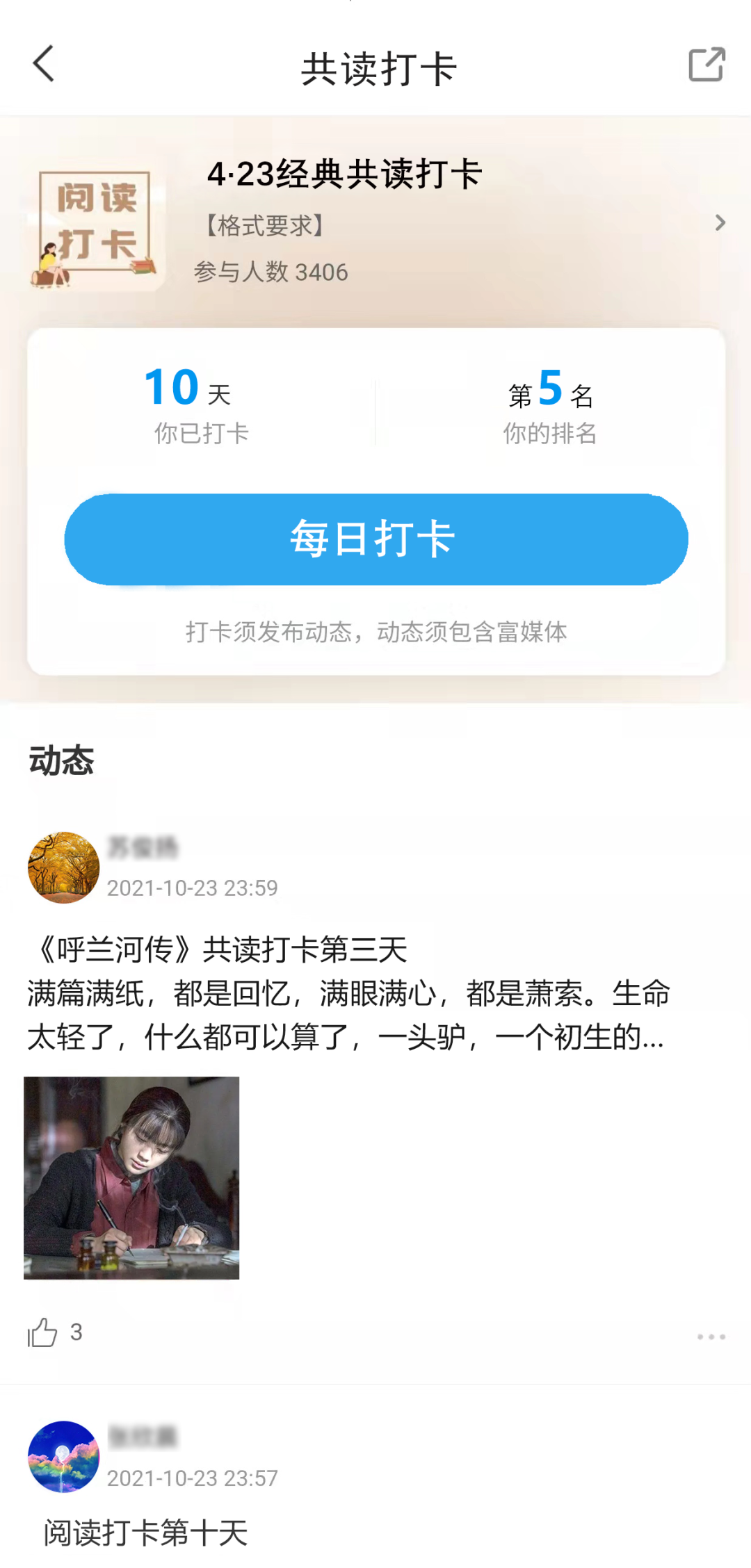Share this 共读打卡 page

coord(706,65)
